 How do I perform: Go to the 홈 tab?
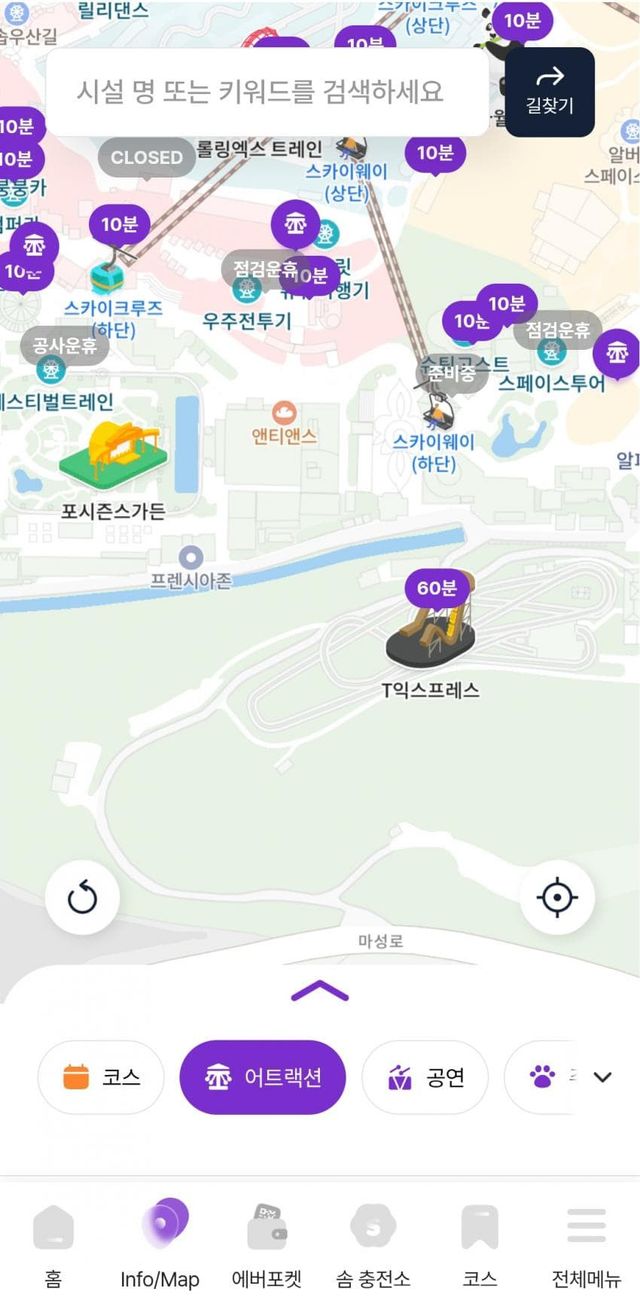[53, 1245]
